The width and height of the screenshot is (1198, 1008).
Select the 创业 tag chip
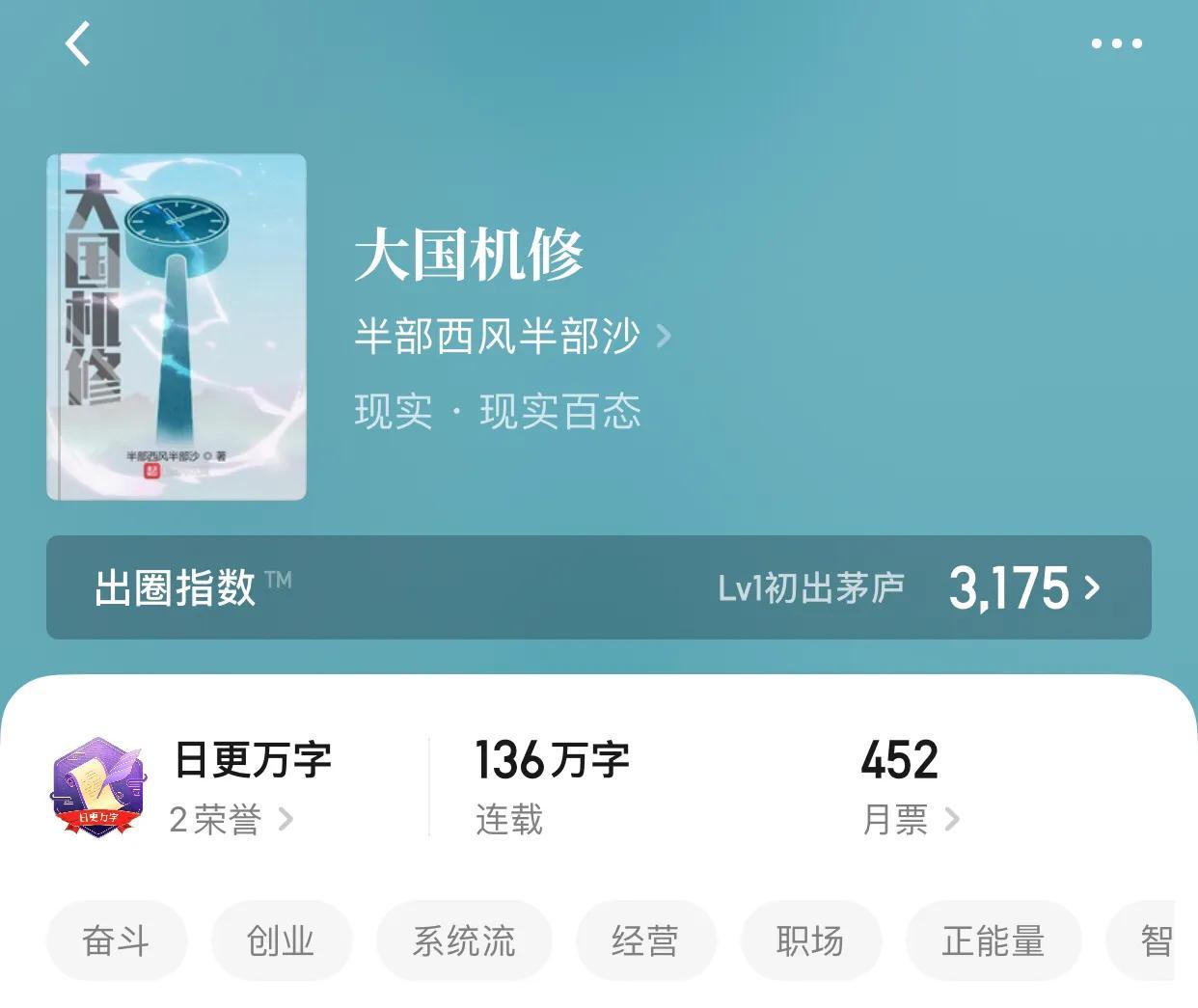pyautogui.click(x=282, y=940)
